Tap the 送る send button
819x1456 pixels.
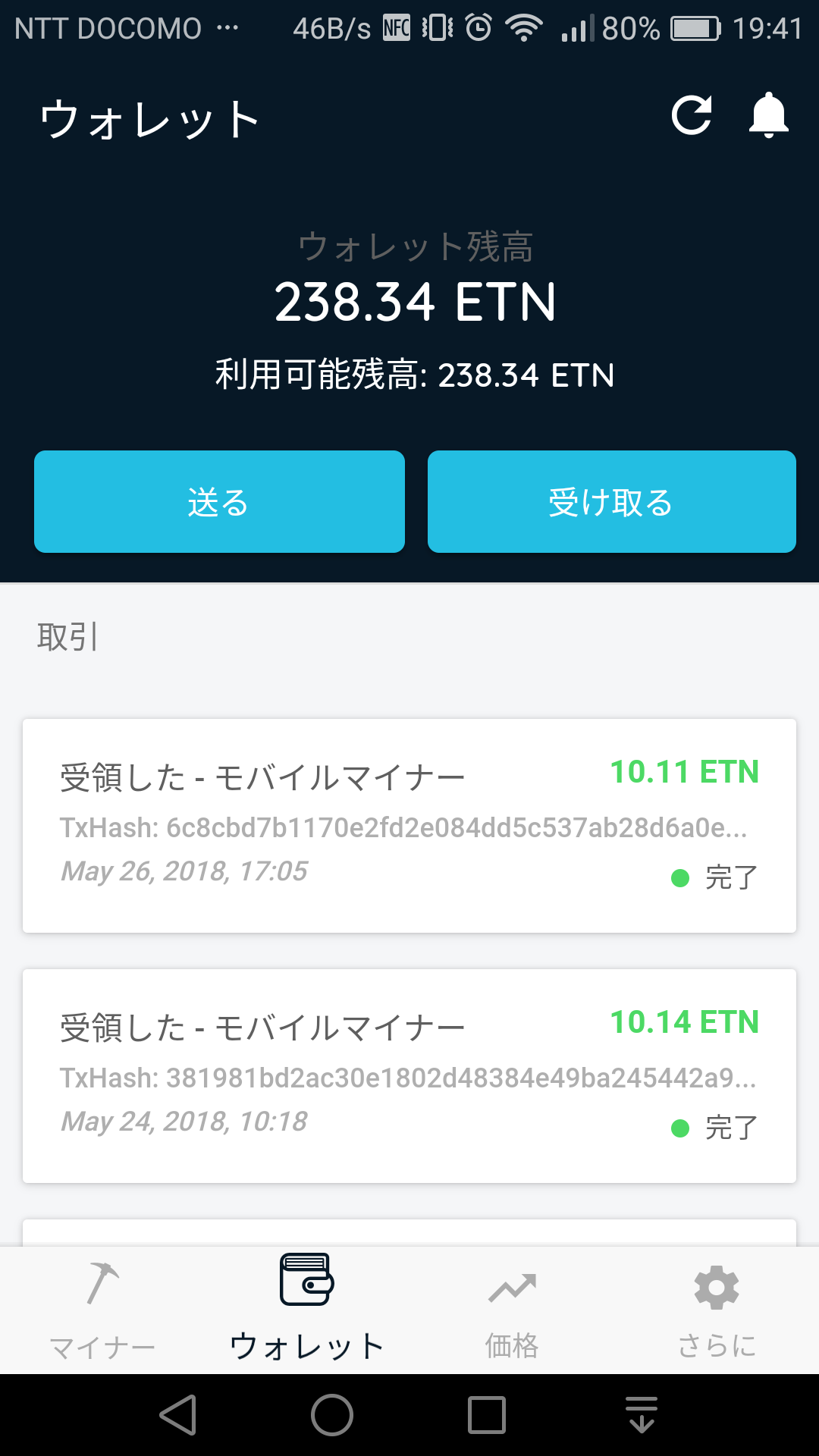pyautogui.click(x=219, y=501)
